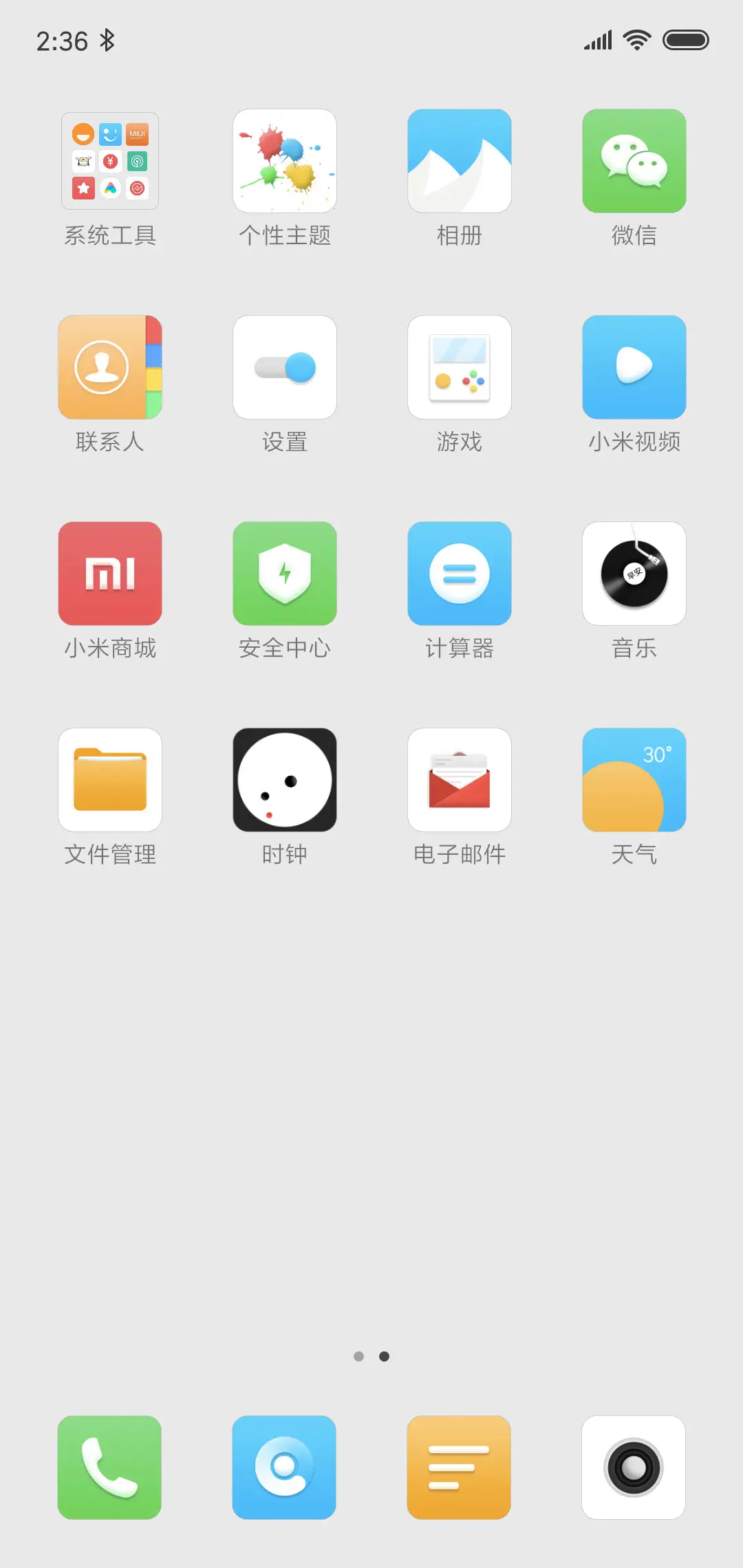Open the 联系人 contacts app

point(110,367)
